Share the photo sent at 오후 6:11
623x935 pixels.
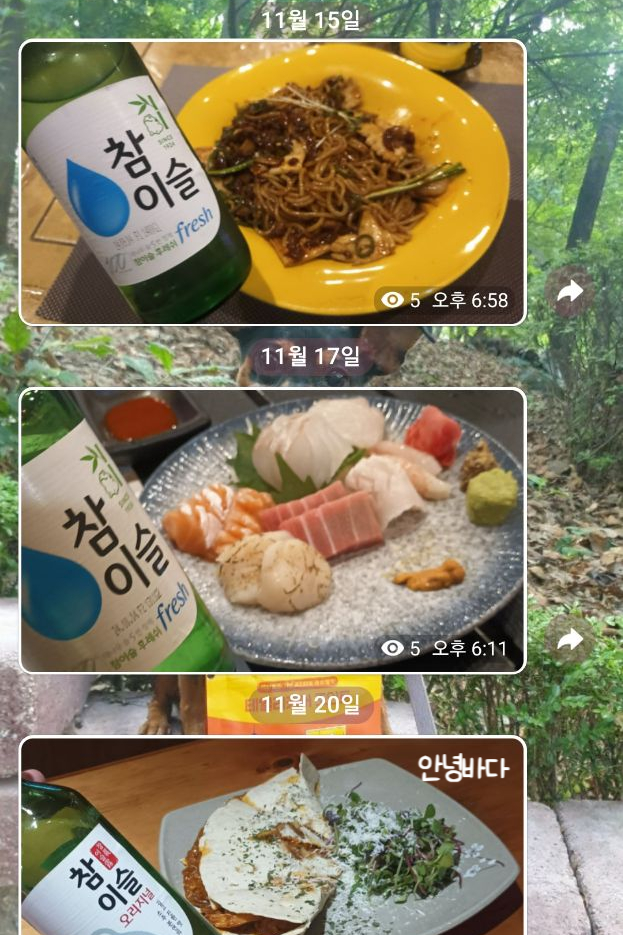coord(570,640)
